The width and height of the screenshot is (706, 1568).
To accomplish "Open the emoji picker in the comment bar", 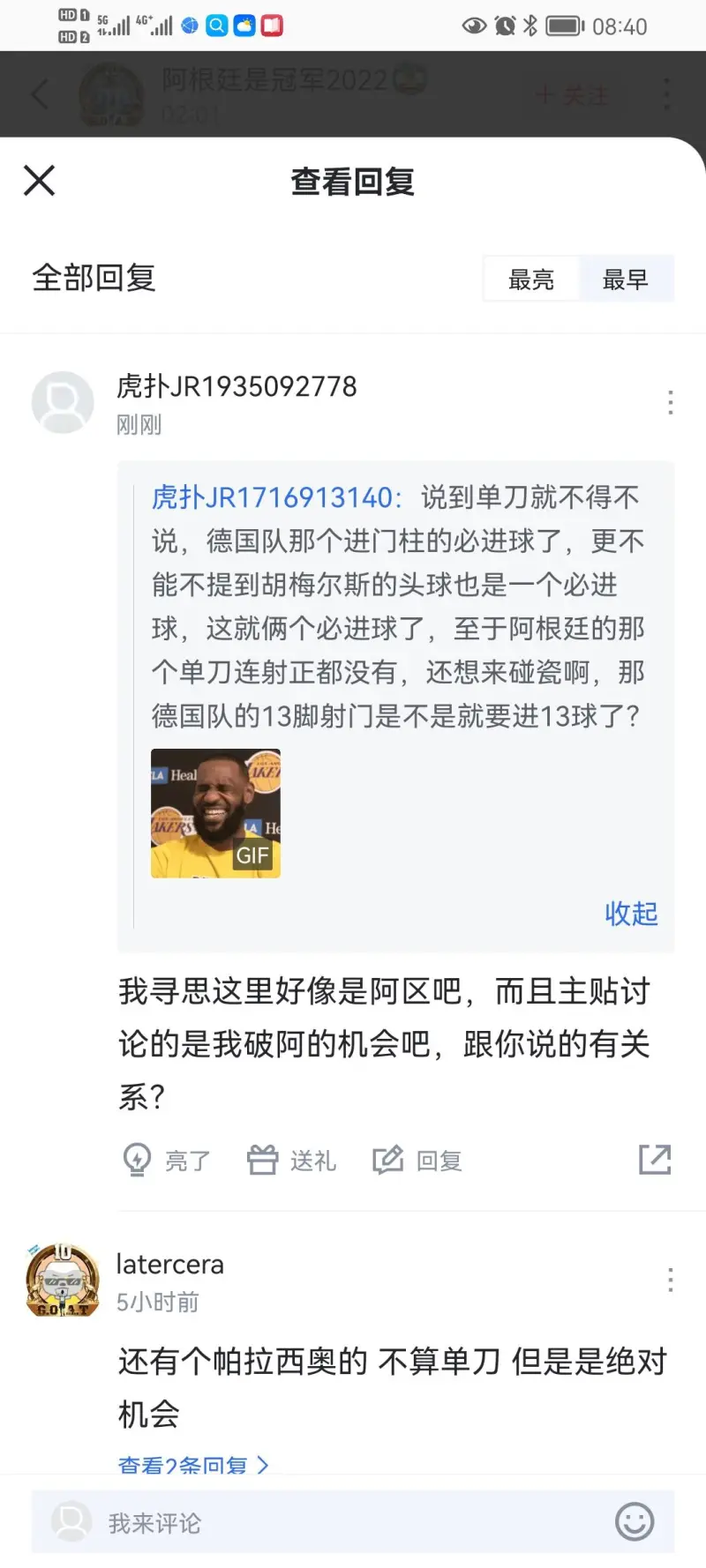I will [x=635, y=1522].
